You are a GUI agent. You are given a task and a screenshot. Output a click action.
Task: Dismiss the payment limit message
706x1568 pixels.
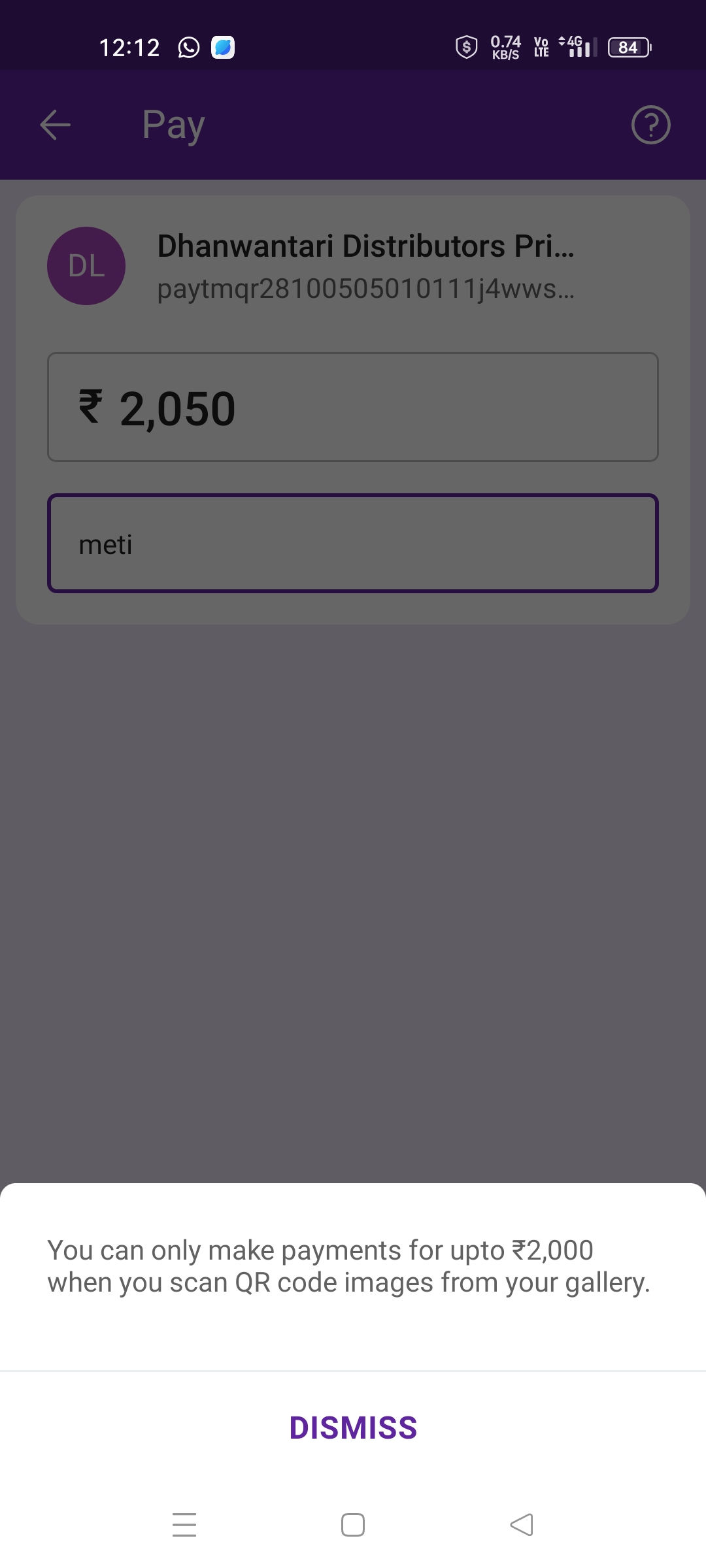[353, 1428]
